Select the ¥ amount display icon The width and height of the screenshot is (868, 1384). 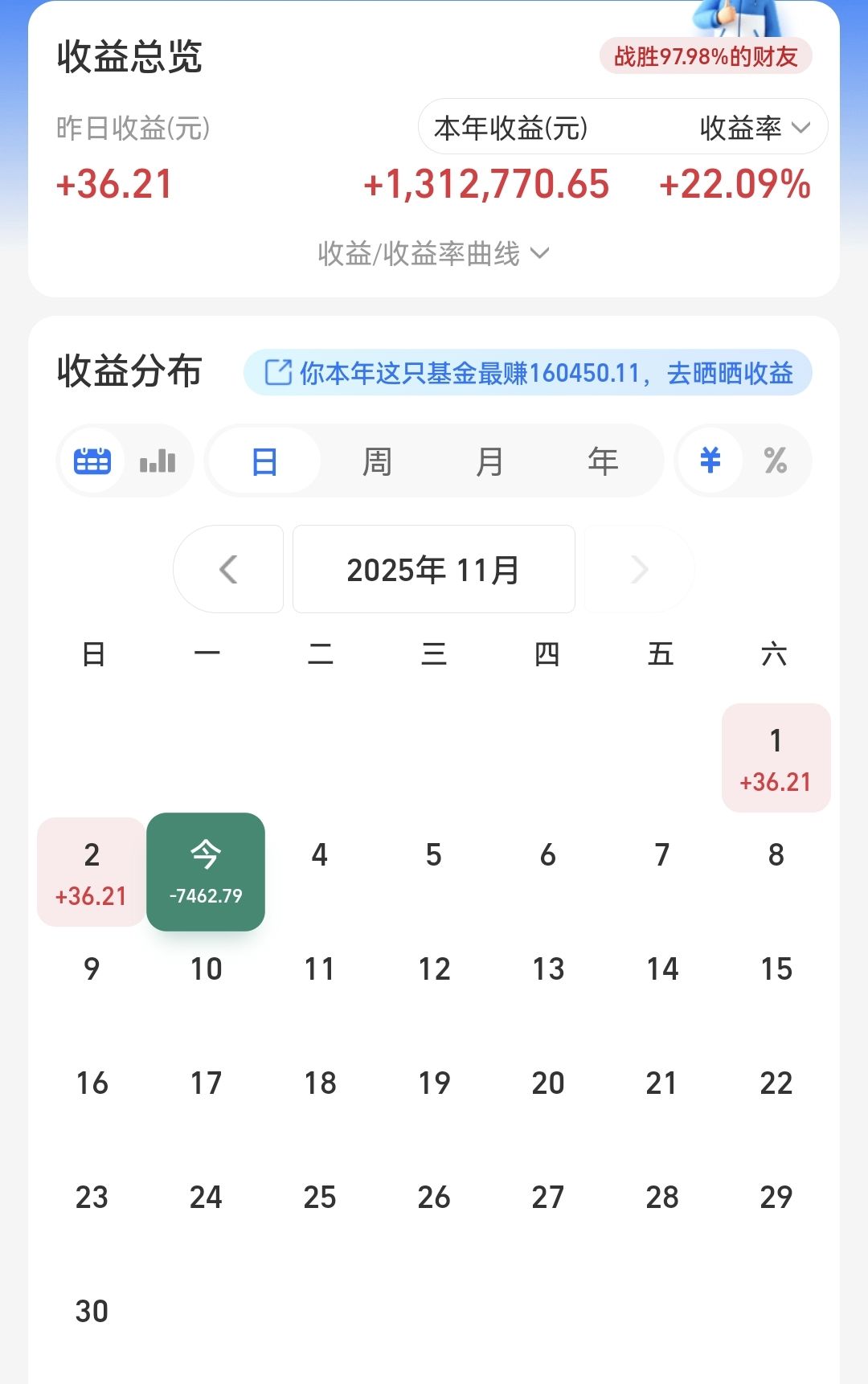[708, 461]
